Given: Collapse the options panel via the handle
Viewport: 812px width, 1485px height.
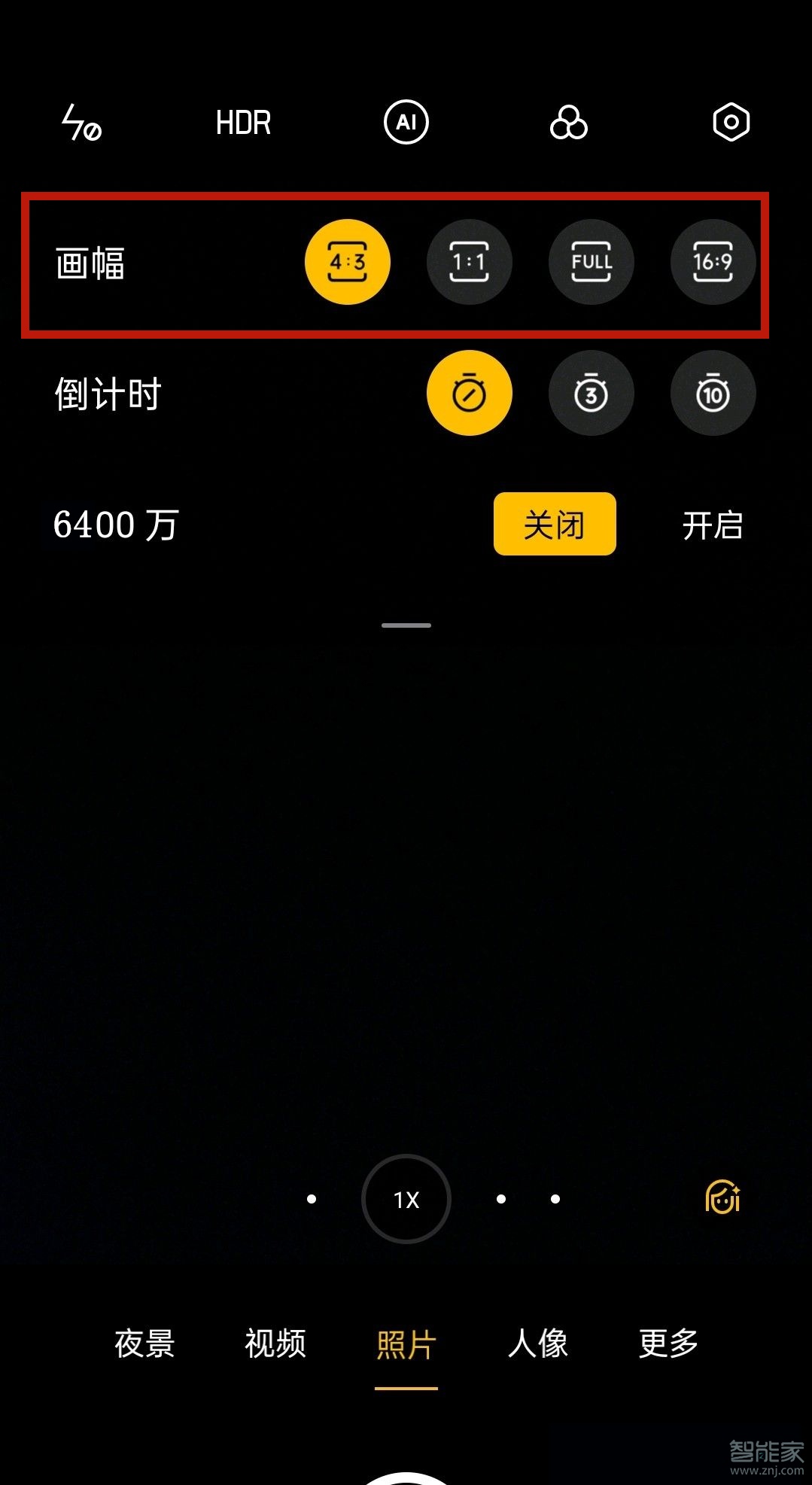Looking at the screenshot, I should [406, 625].
